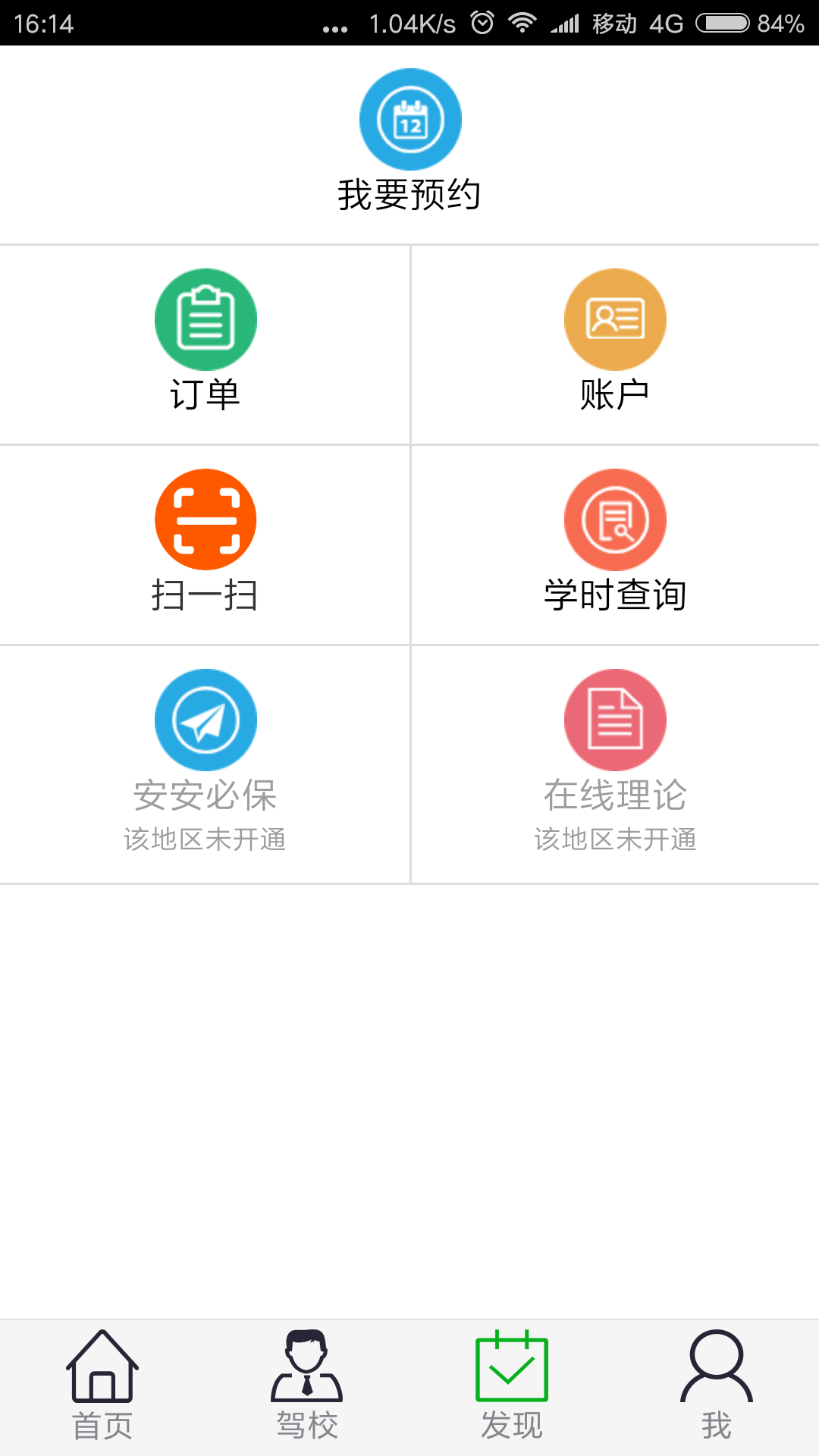Image resolution: width=819 pixels, height=1456 pixels.
Task: Select the 首页 home icon
Action: (102, 1382)
